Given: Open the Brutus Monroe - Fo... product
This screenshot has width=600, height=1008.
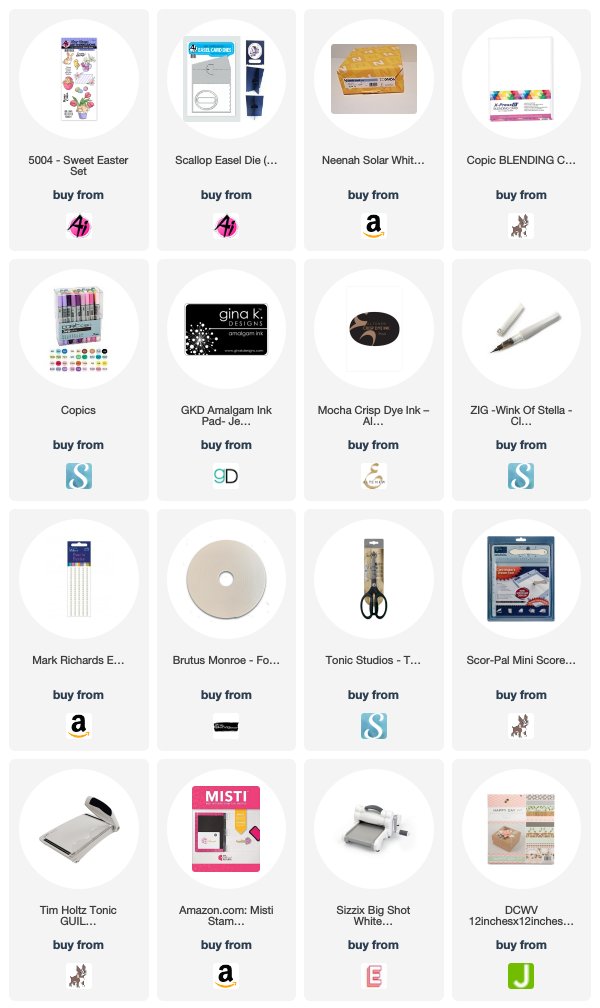Looking at the screenshot, I should (226, 660).
